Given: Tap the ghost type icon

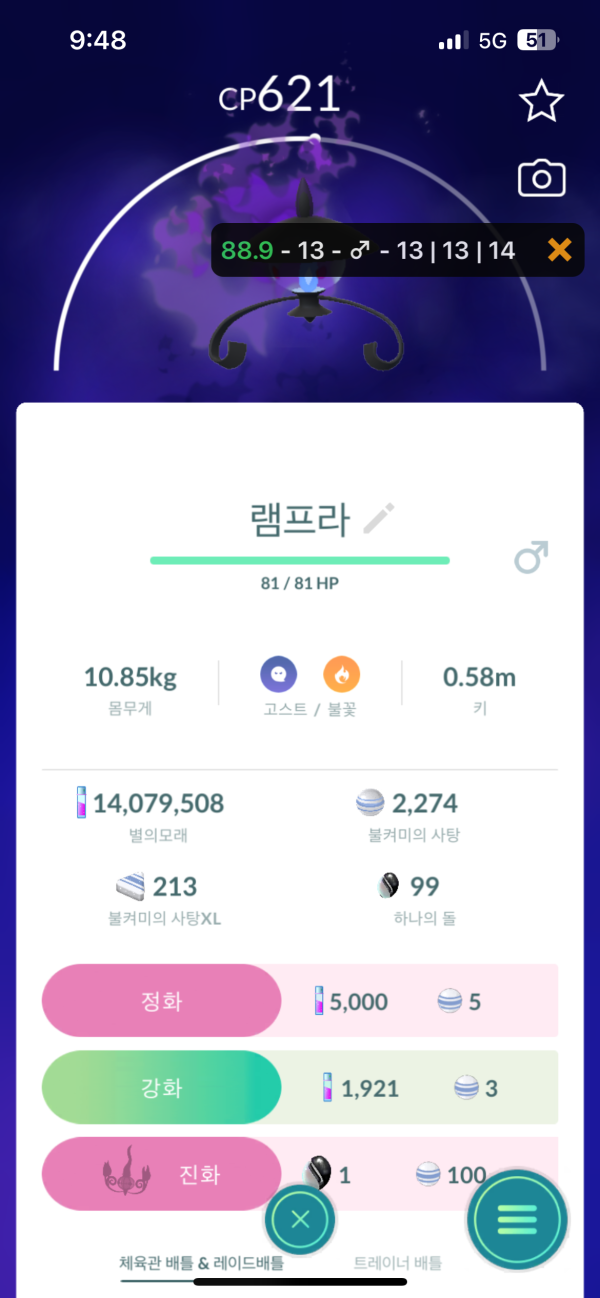Looking at the screenshot, I should coord(278,675).
